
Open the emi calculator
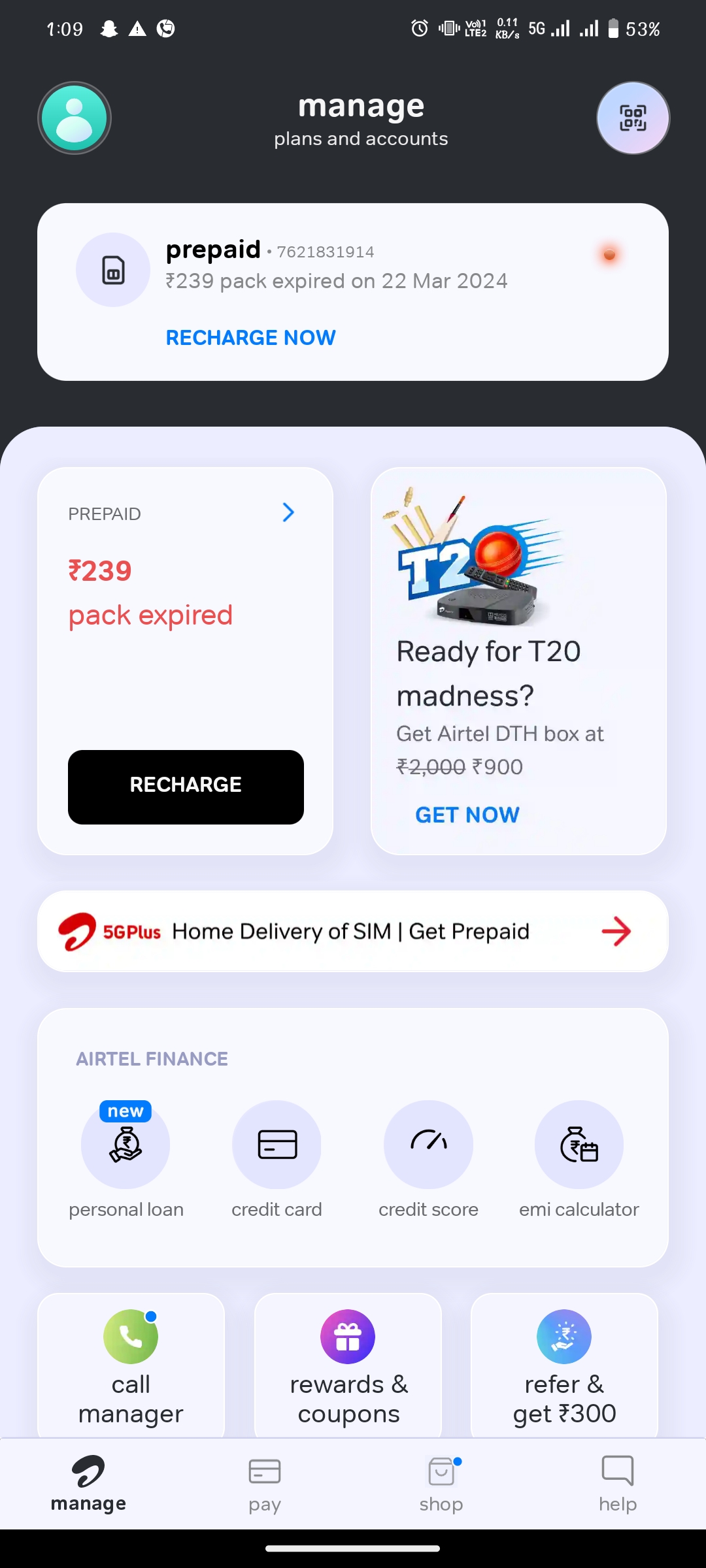[x=579, y=1146]
